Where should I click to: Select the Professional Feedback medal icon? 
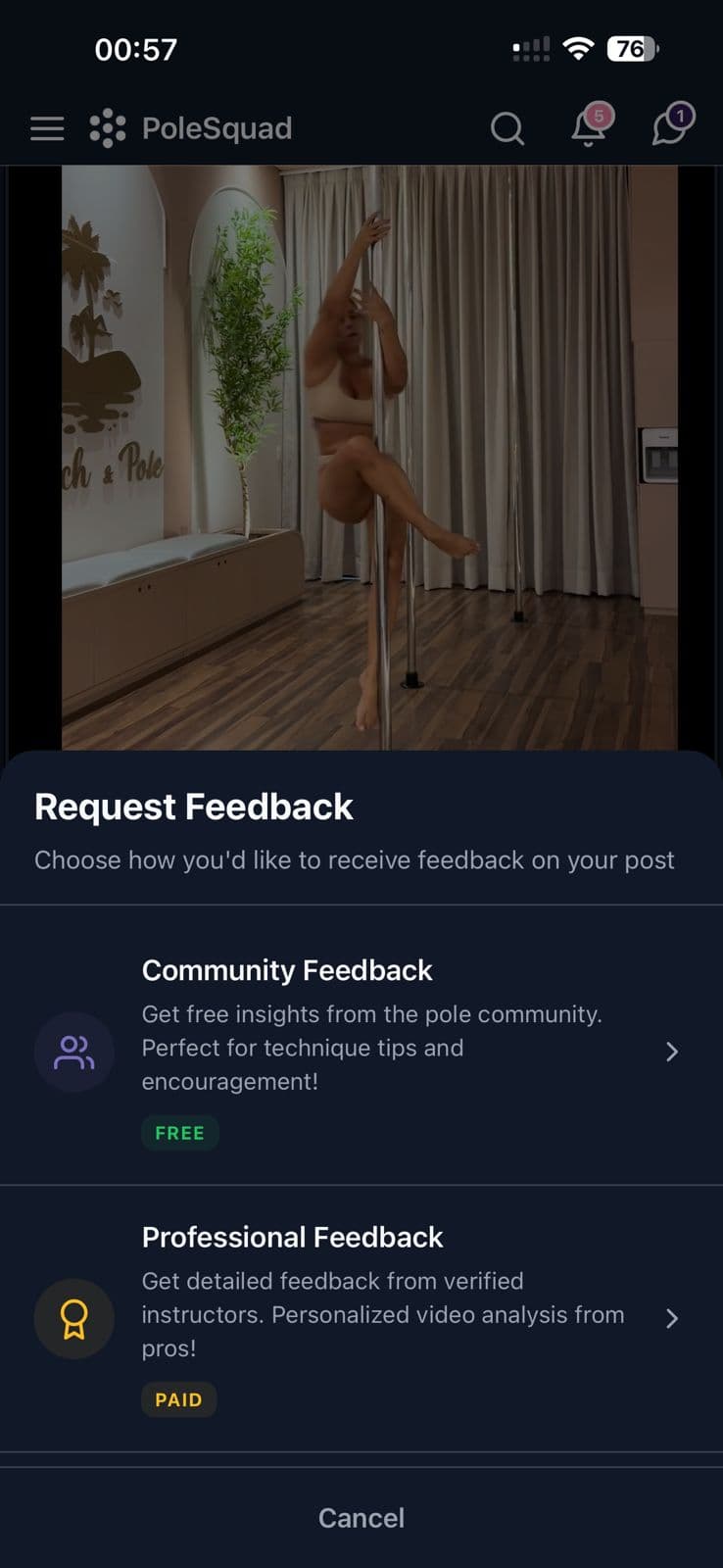point(73,1319)
